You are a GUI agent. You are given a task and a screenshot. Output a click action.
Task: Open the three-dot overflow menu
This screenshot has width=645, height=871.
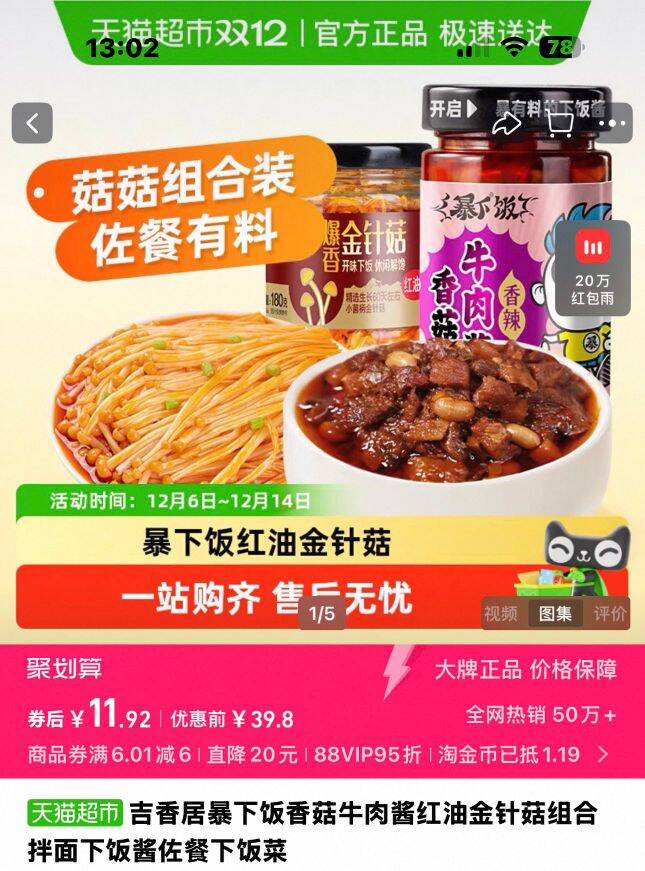[x=613, y=123]
